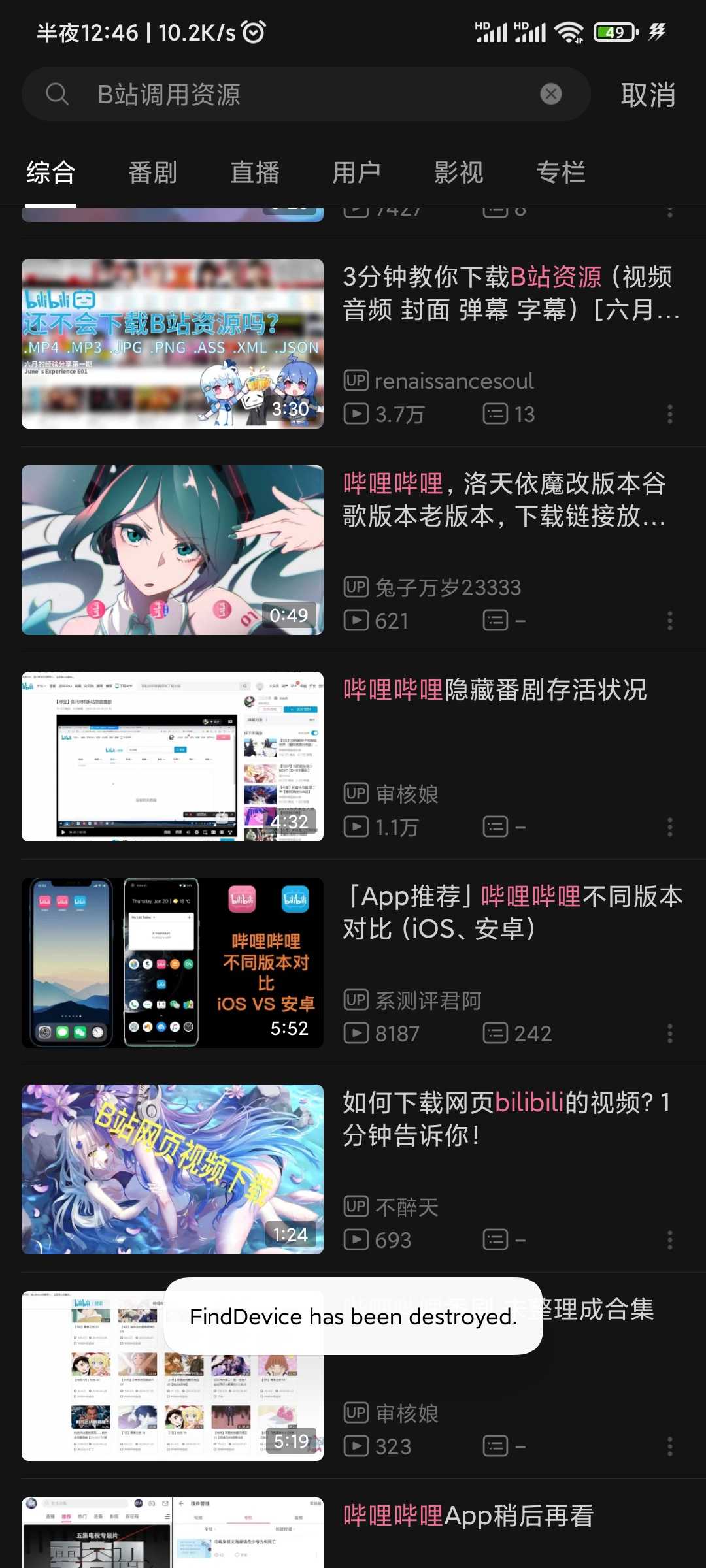This screenshot has height=1568, width=706.
Task: Open more options for 不醉天's video
Action: click(x=670, y=1240)
